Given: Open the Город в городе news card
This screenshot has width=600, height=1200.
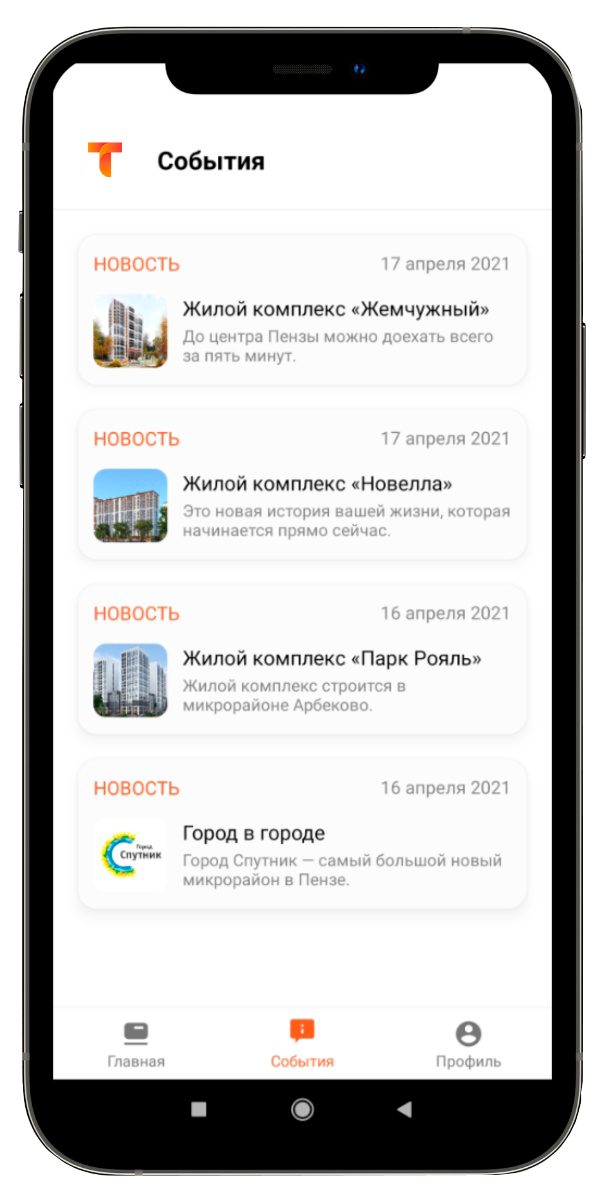Looking at the screenshot, I should (302, 834).
